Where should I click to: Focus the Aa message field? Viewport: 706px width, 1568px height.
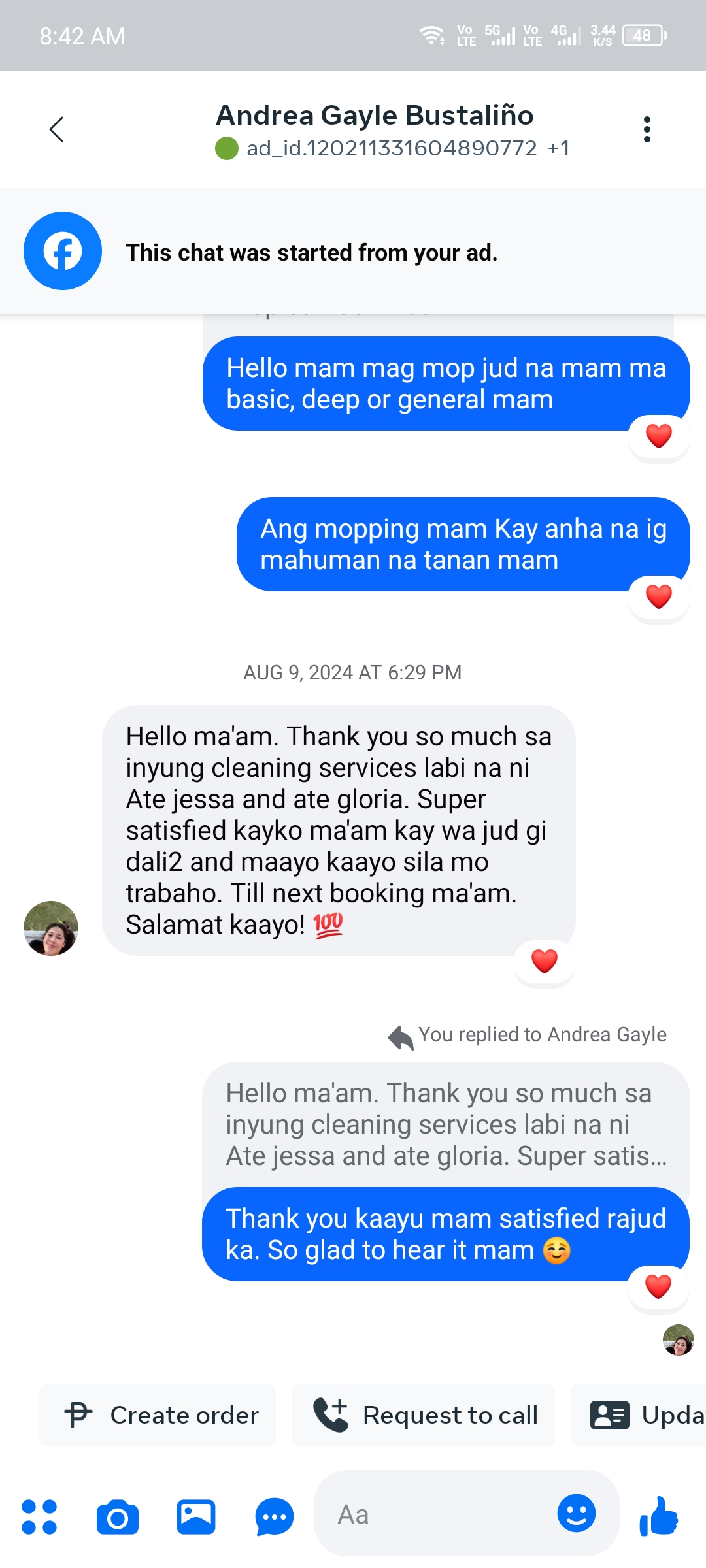(445, 1514)
